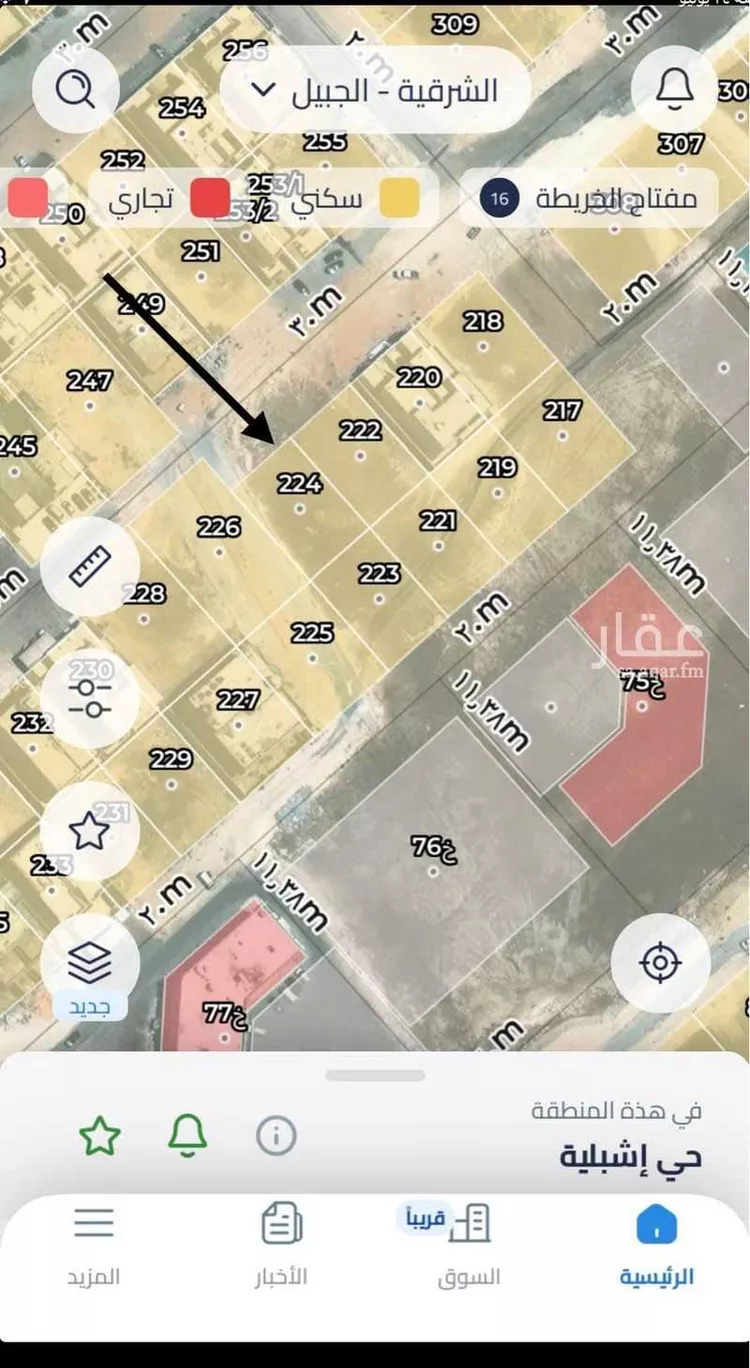Tap the star favorites button on map
This screenshot has height=1368, width=750.
90,831
